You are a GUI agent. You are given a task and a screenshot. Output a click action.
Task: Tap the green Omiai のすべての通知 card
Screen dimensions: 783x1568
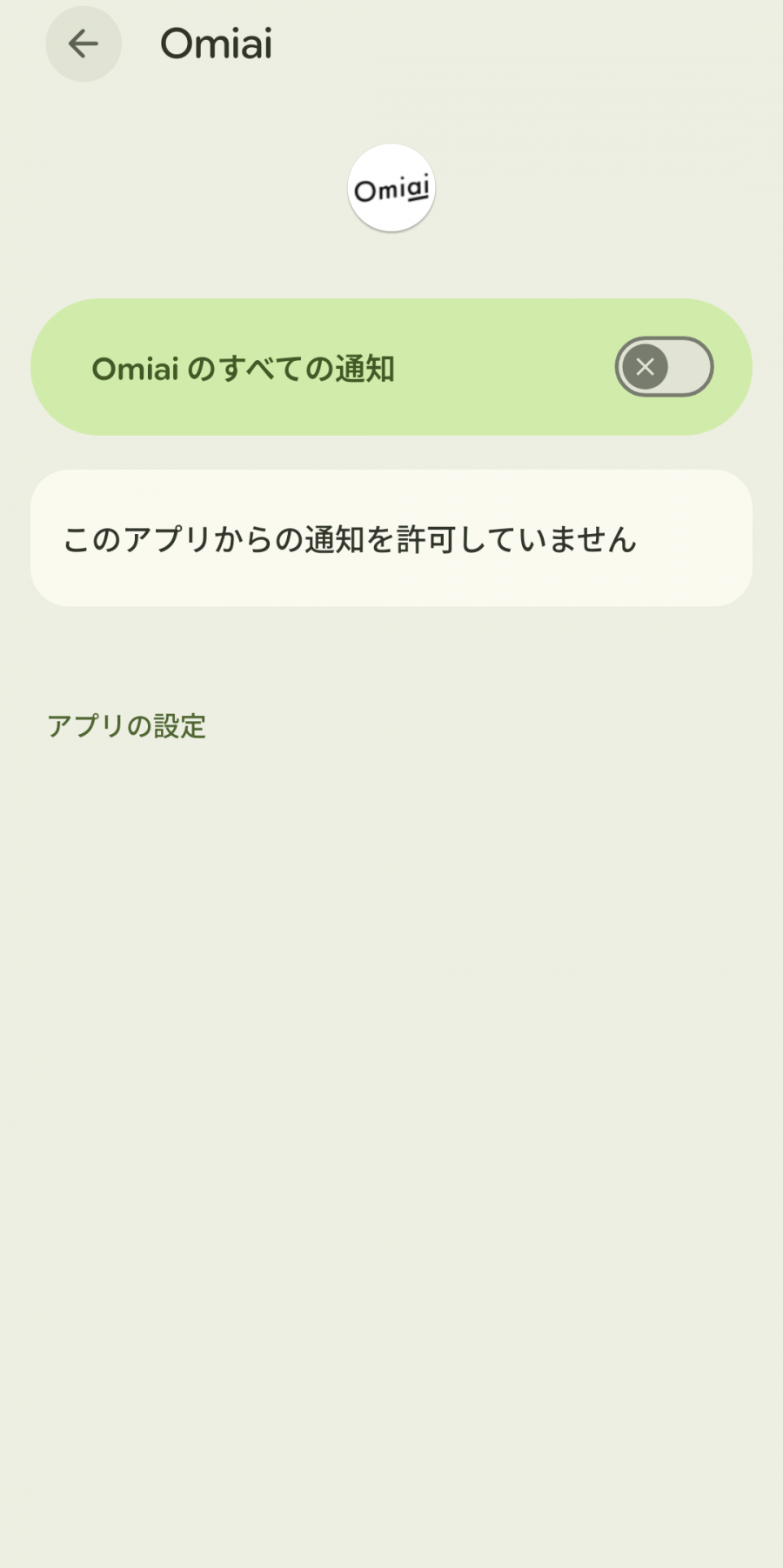point(391,367)
